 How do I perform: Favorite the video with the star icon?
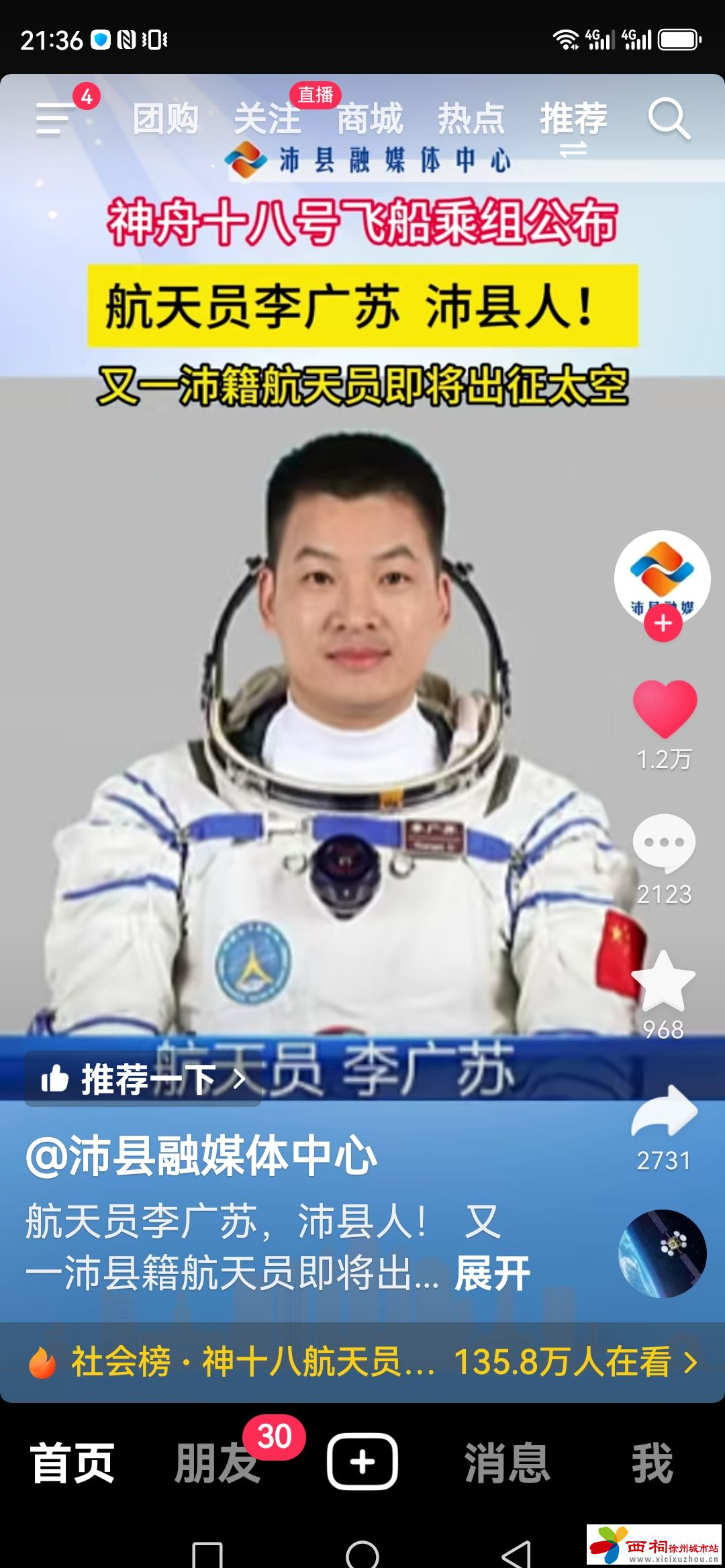[664, 981]
